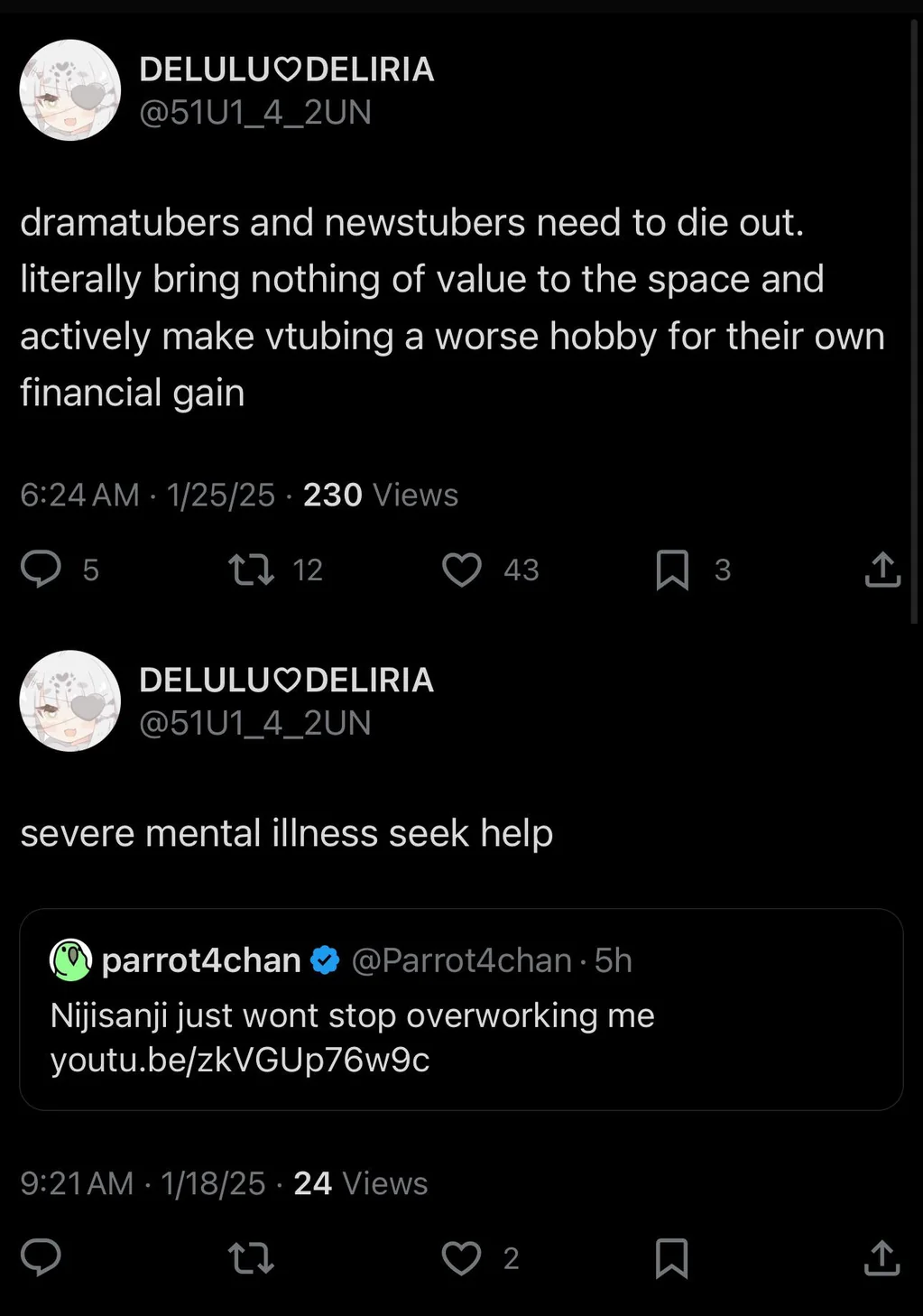Share the "severe mental illness seek help" post
Viewport: 923px width, 1316px height.
[x=882, y=1257]
